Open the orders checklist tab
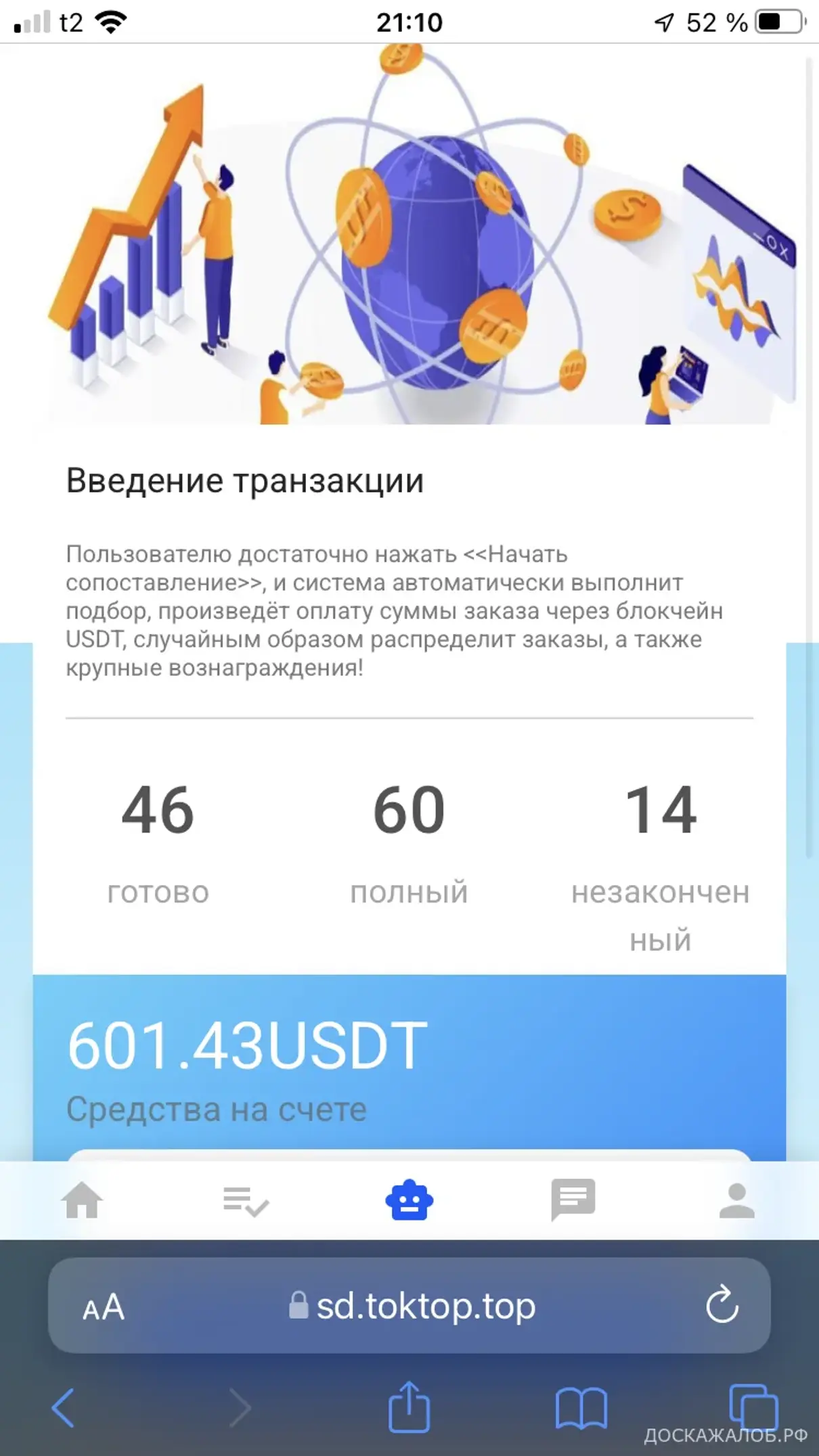The height and width of the screenshot is (1456, 819). coord(246,1201)
